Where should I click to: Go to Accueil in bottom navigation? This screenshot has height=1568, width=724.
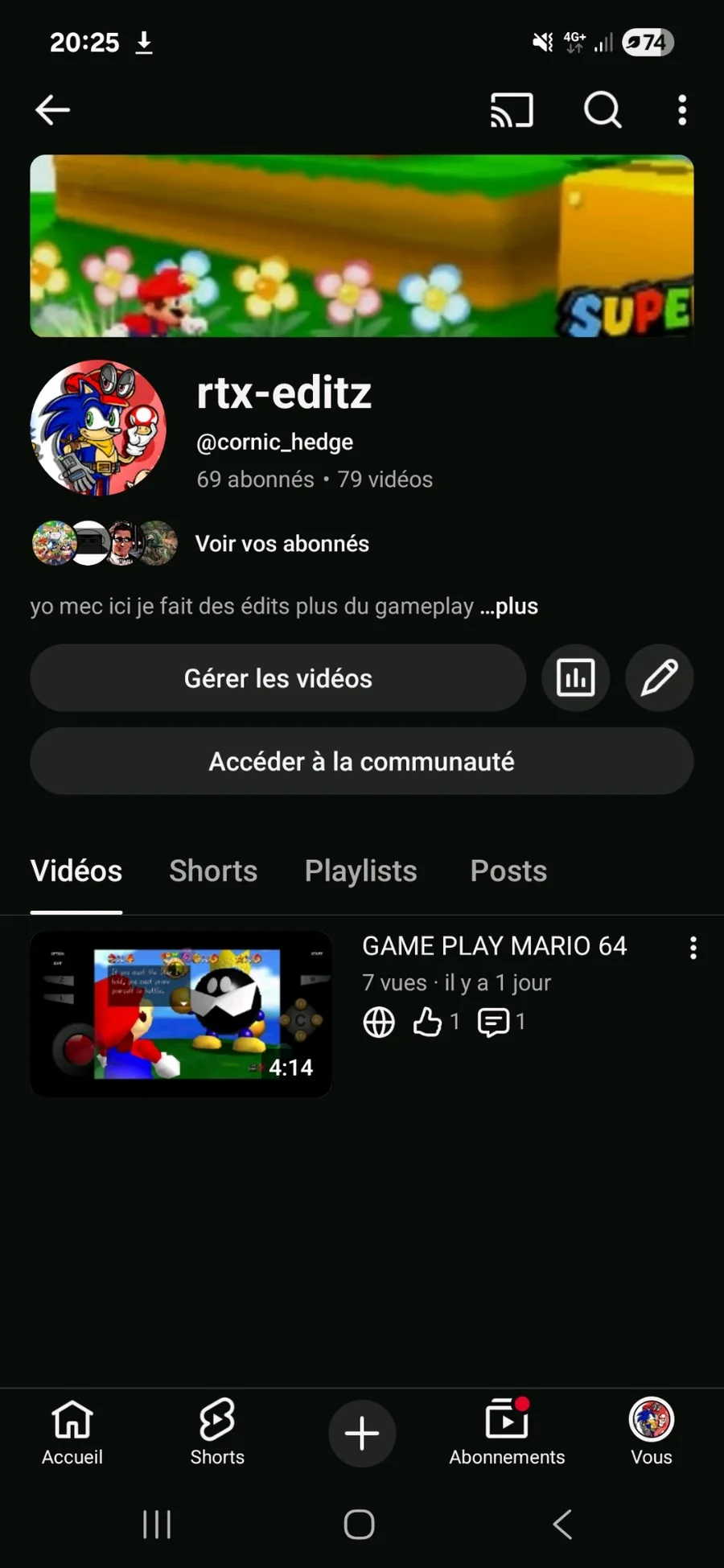72,1433
